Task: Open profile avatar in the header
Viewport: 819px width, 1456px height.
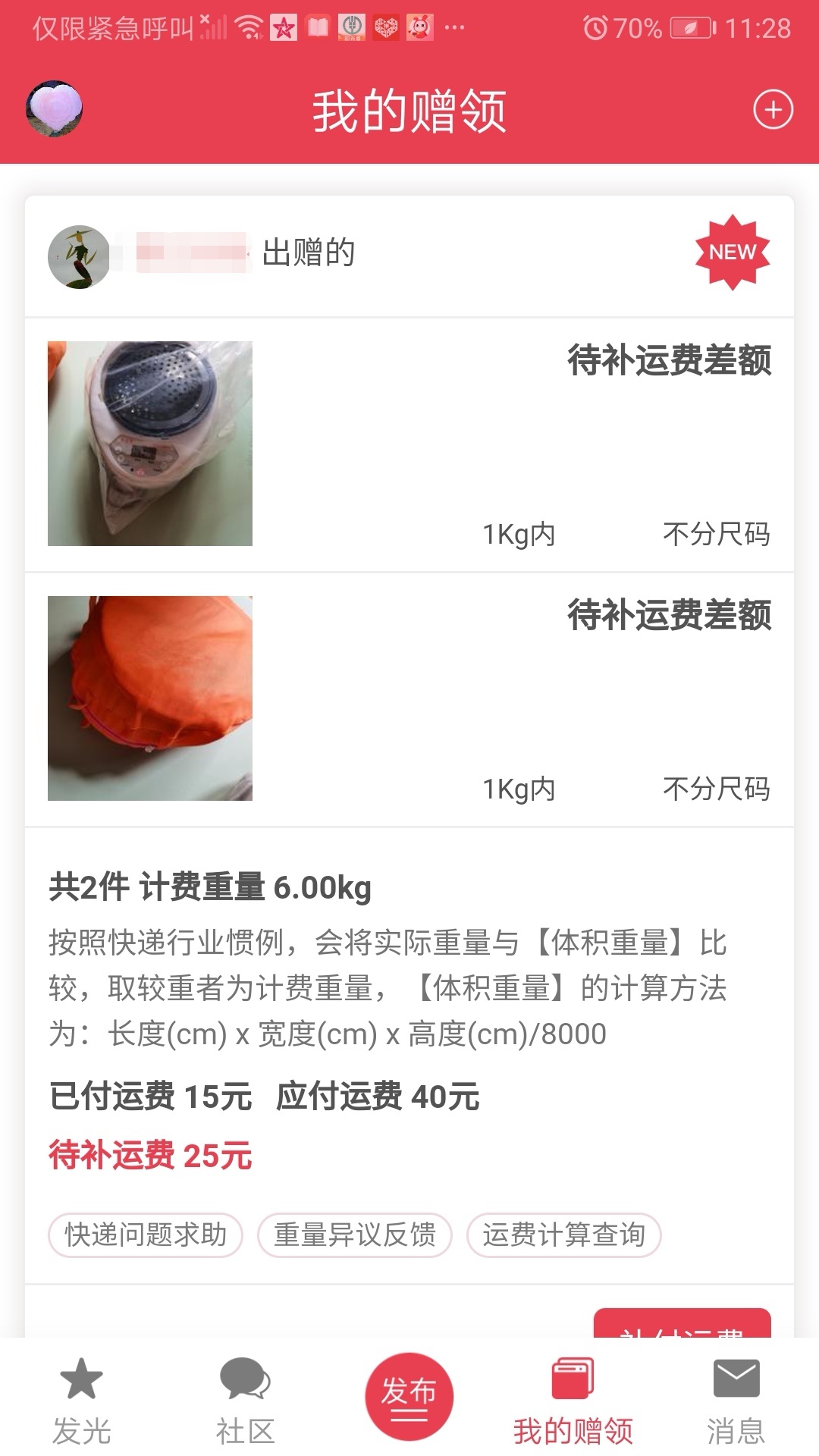Action: [x=54, y=109]
